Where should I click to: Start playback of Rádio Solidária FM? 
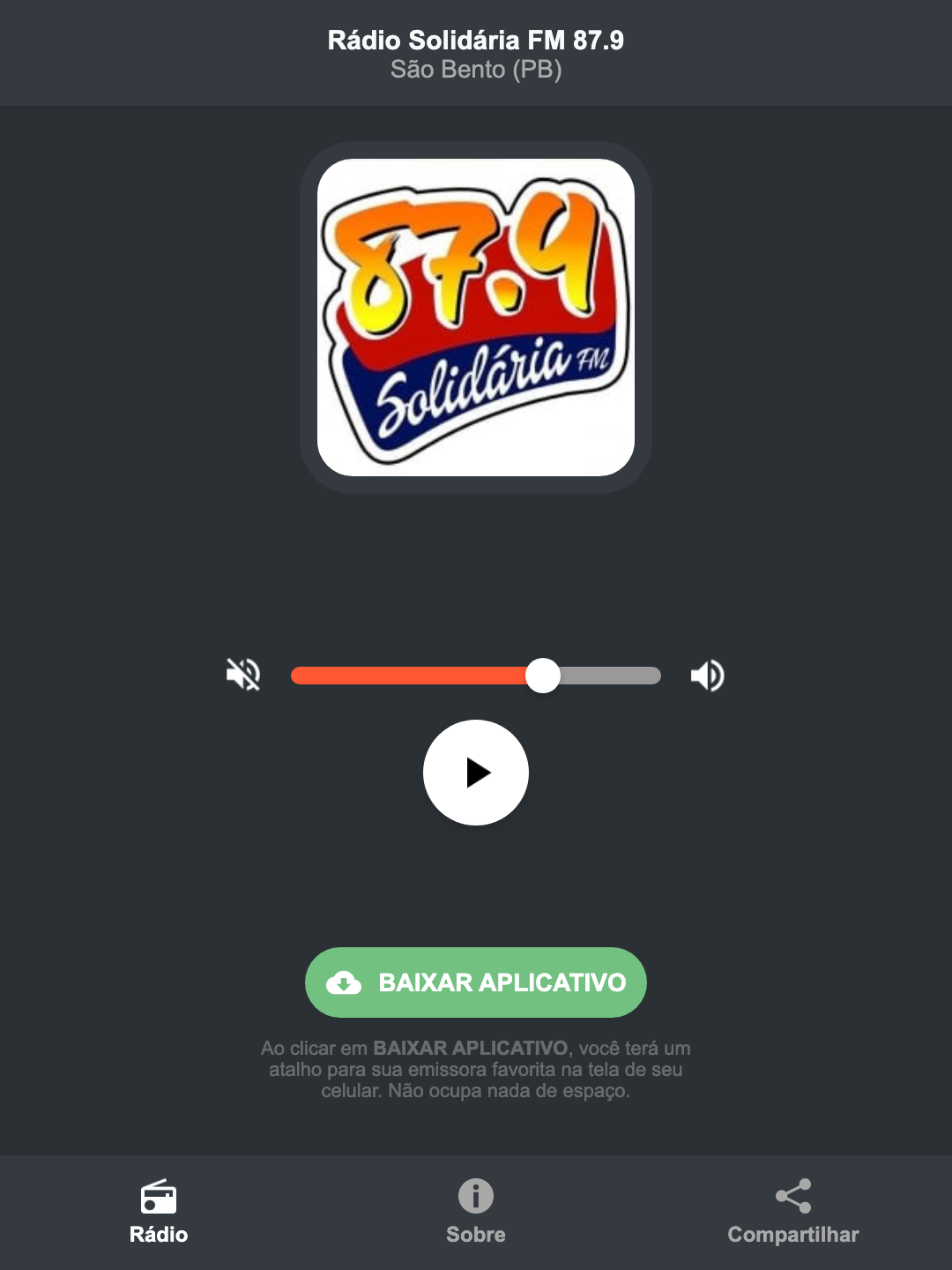click(475, 773)
